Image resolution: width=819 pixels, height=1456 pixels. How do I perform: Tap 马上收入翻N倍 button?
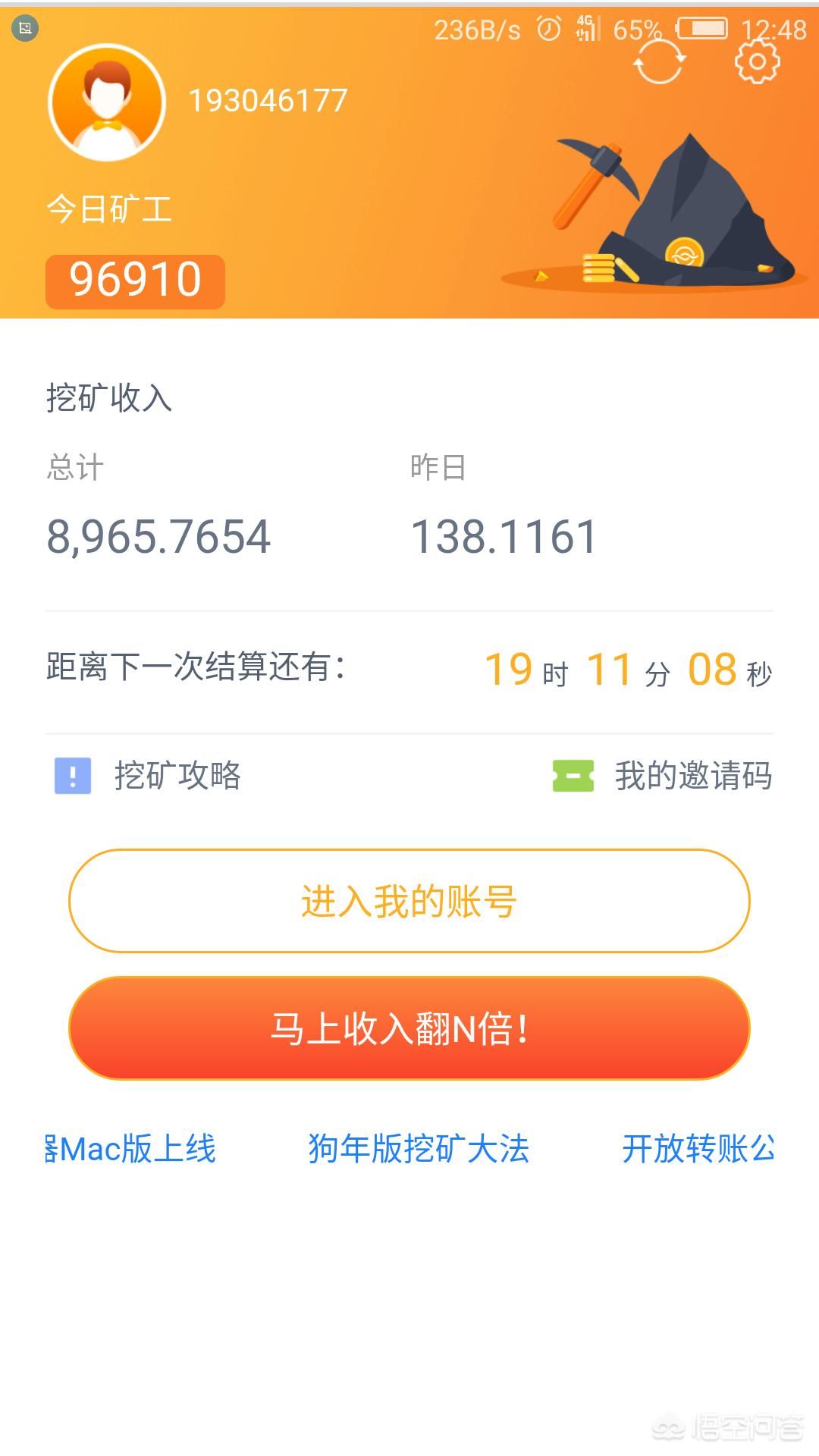tap(409, 1028)
